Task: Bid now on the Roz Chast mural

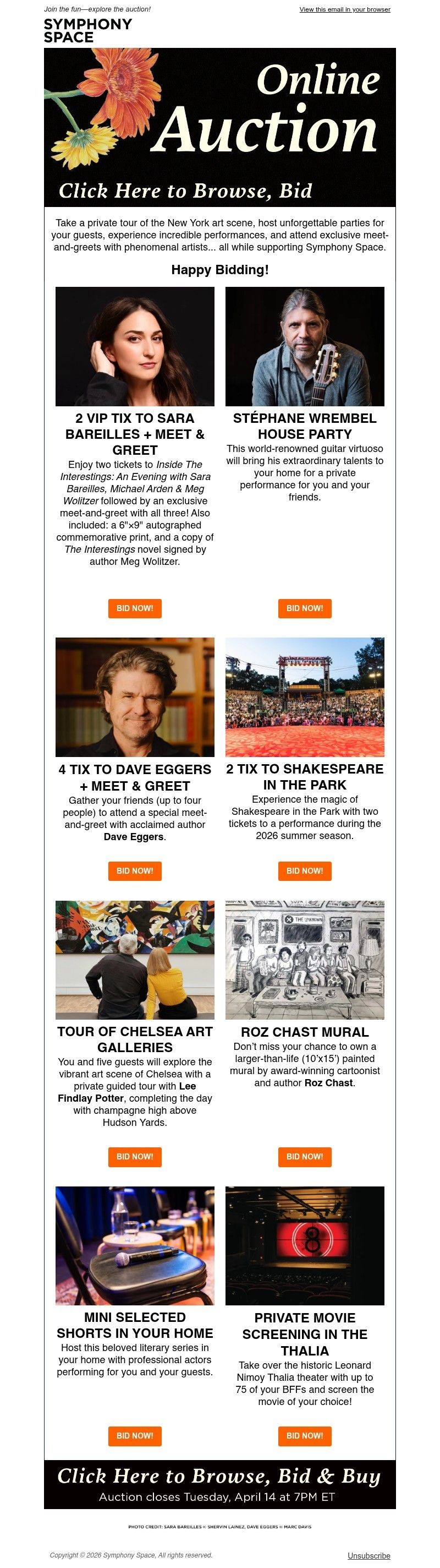Action: tap(305, 1156)
